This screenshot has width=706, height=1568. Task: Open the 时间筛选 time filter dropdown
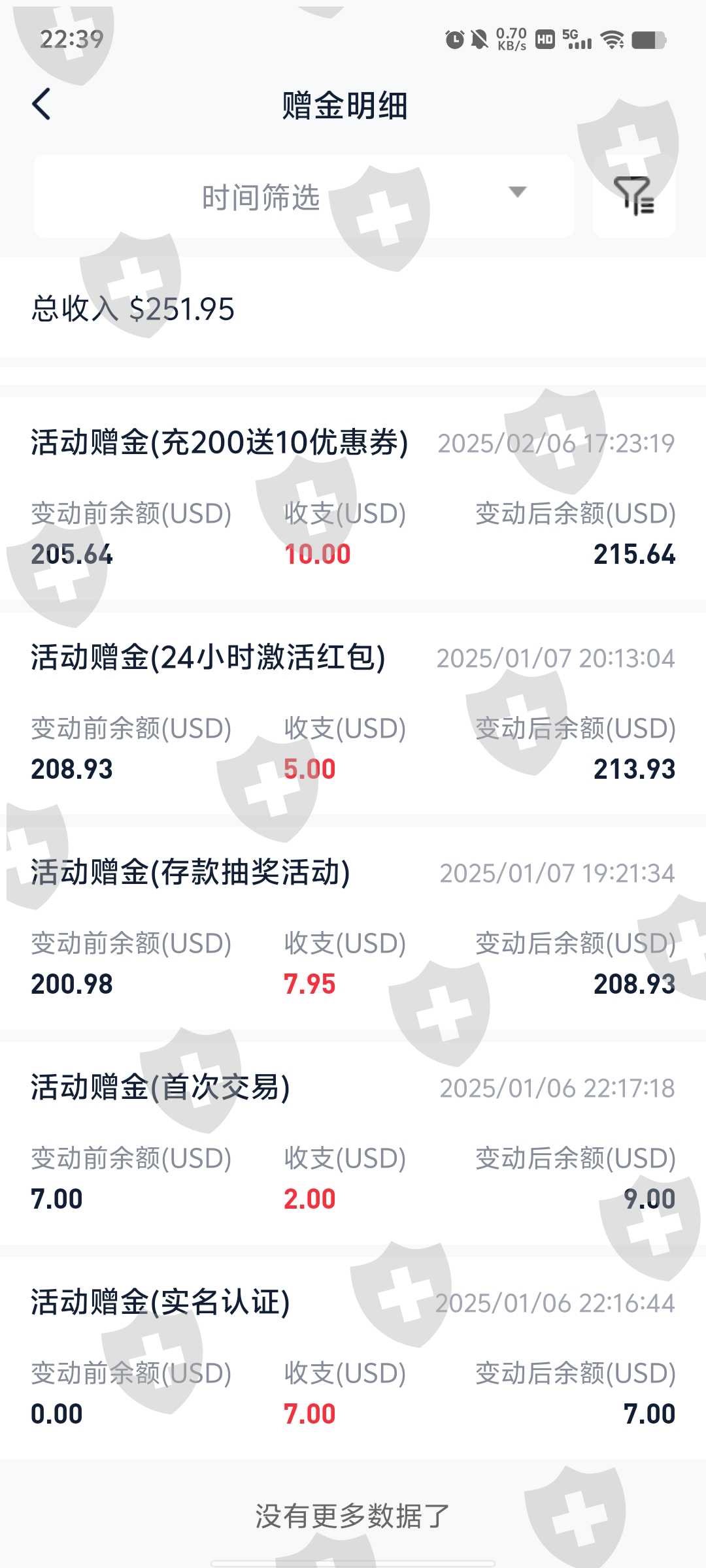click(304, 197)
